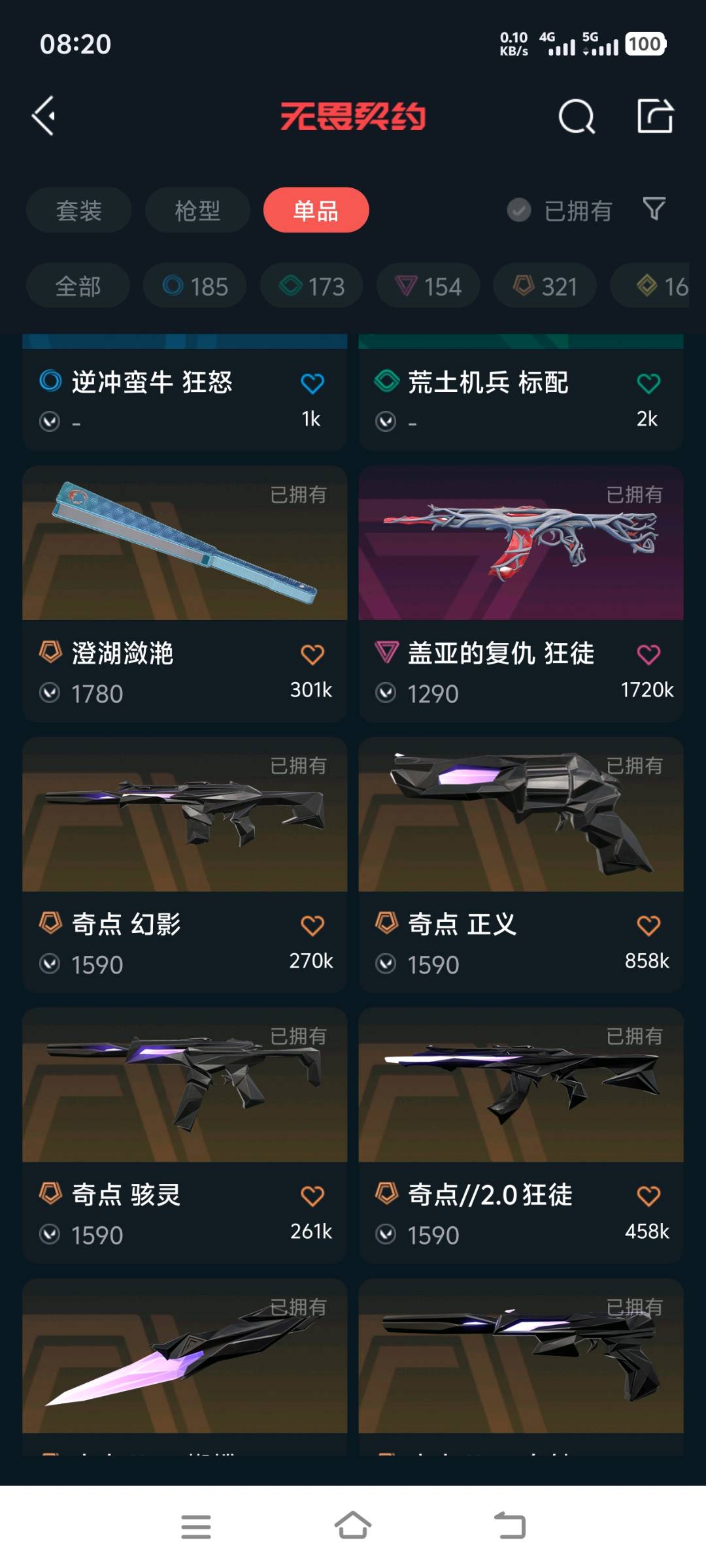This screenshot has height=1568, width=706.
Task: Filter by the pink tier chip 154
Action: 428,286
